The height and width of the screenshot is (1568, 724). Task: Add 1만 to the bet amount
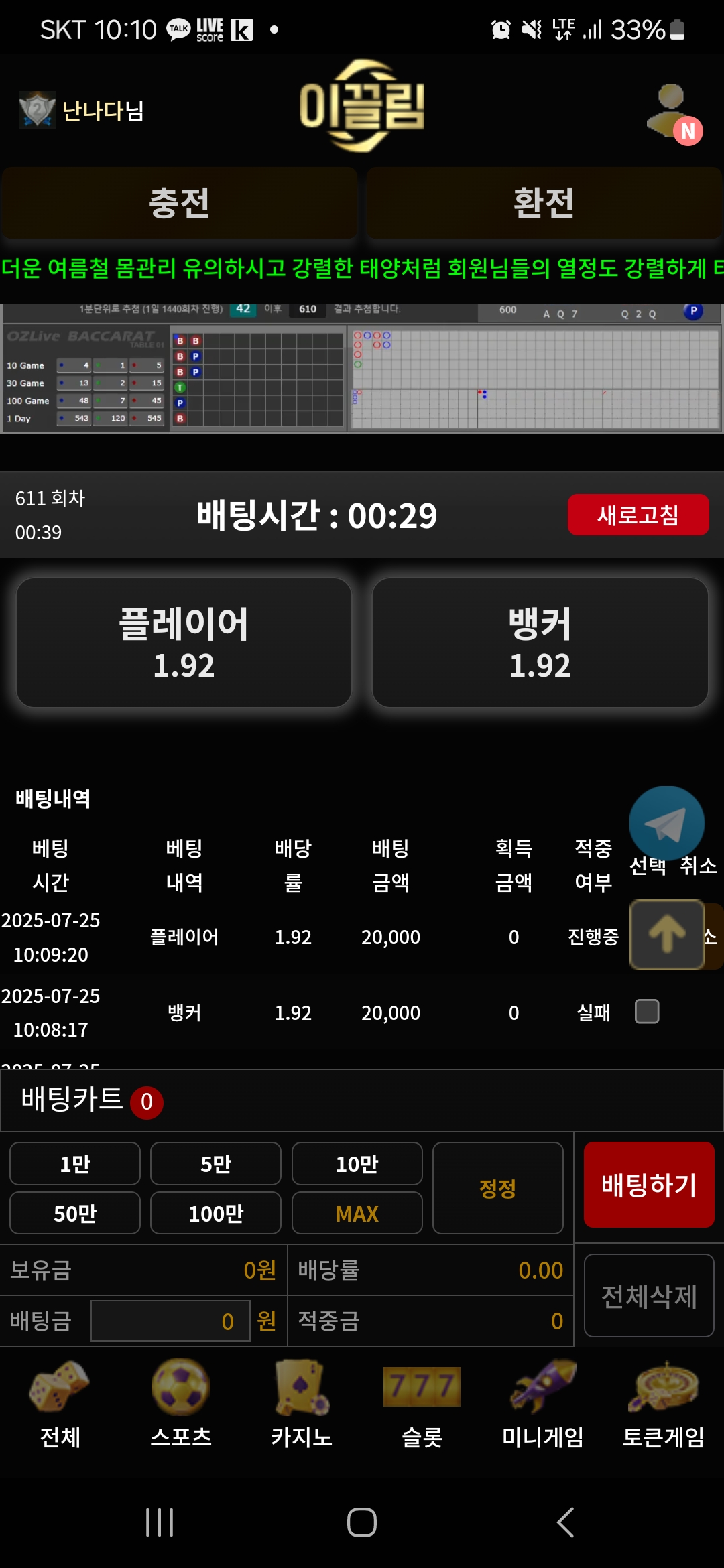75,1164
